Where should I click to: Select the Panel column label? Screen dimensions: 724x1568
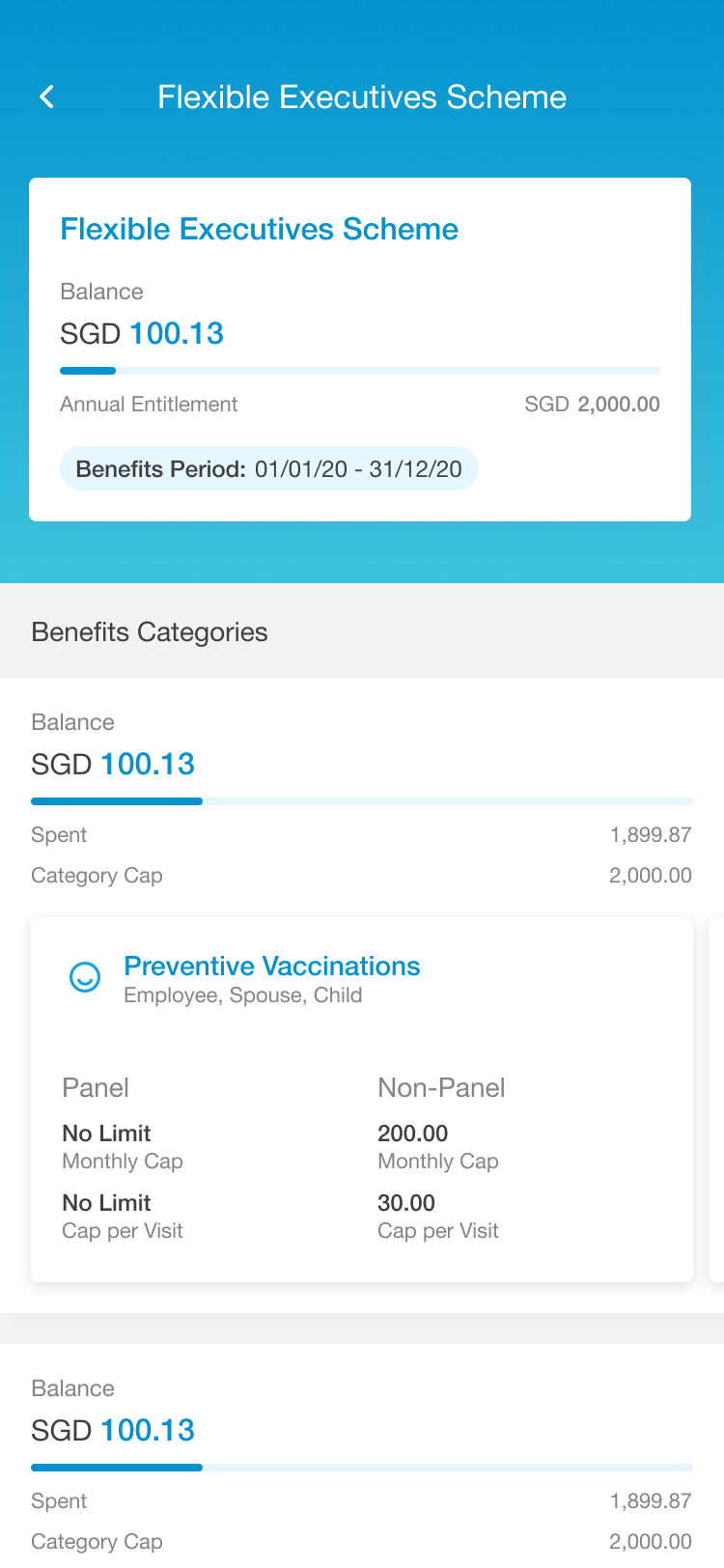click(x=96, y=1088)
